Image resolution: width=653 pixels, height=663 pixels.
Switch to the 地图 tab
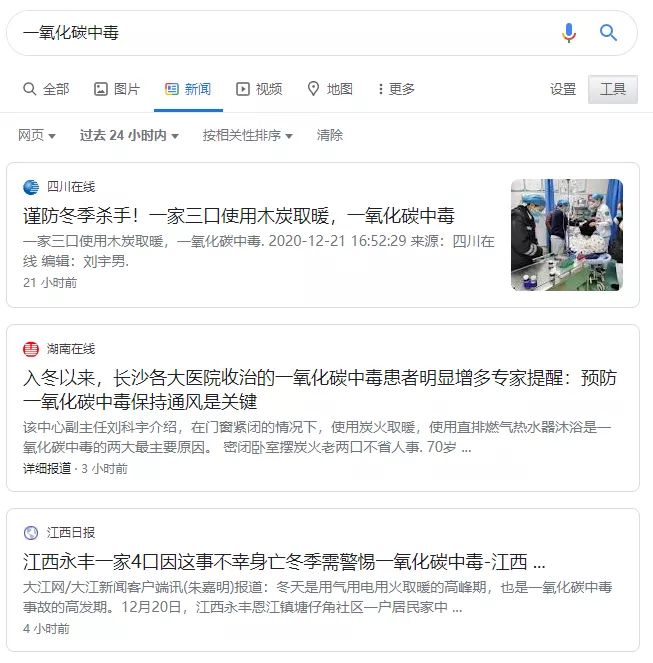[x=330, y=89]
